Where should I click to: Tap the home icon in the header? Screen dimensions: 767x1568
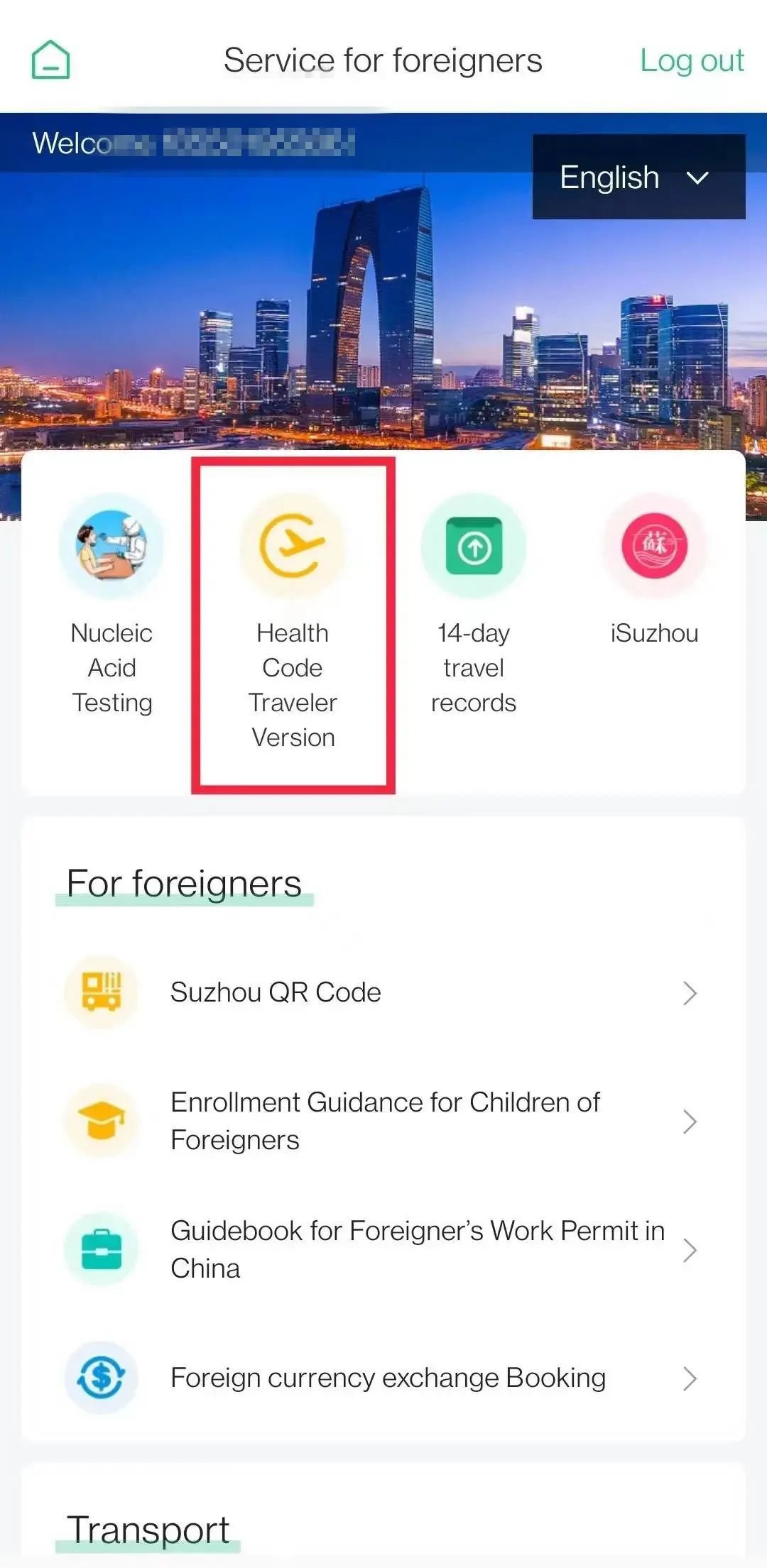[50, 60]
